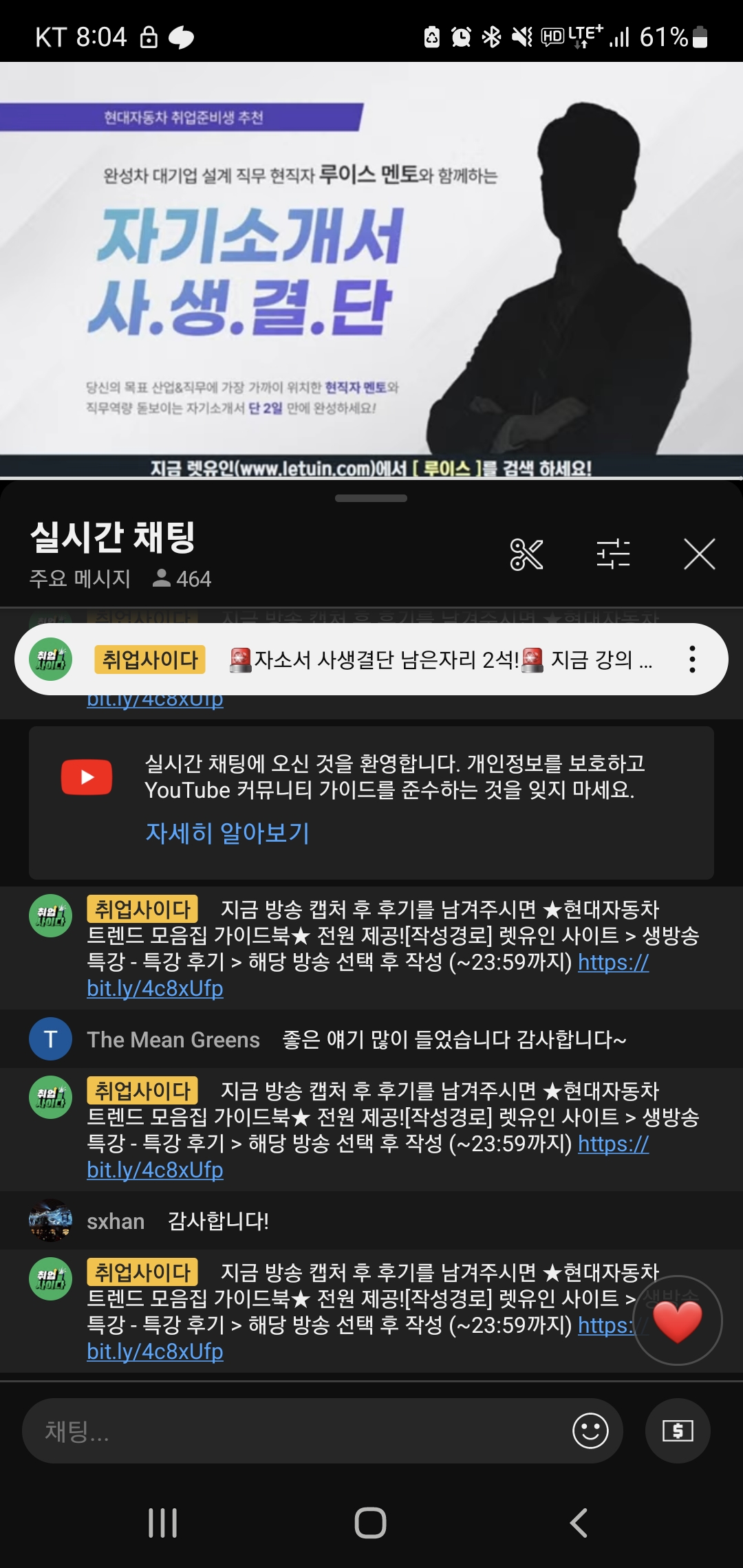Send a heart reaction
743x1568 pixels.
[678, 1320]
